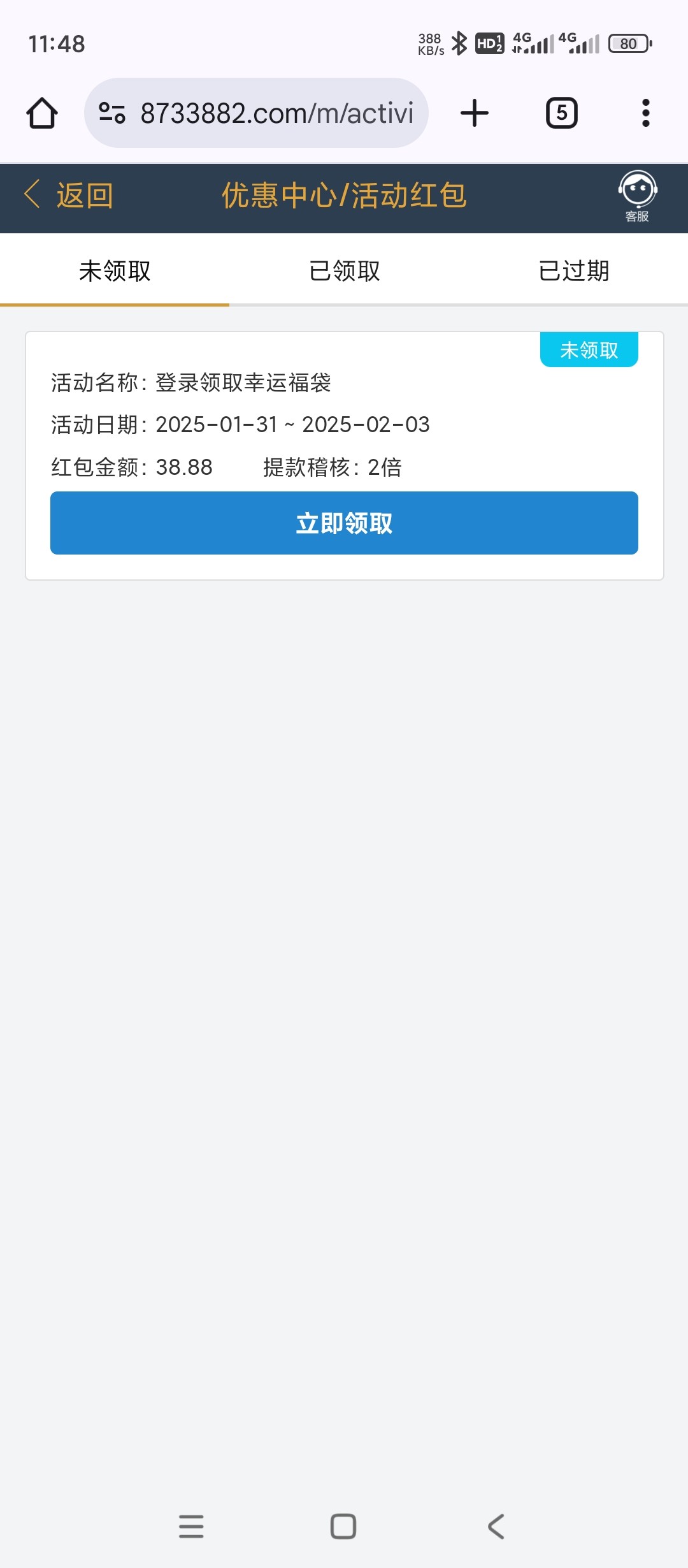Open the browser home page
688x1568 pixels.
pos(42,113)
